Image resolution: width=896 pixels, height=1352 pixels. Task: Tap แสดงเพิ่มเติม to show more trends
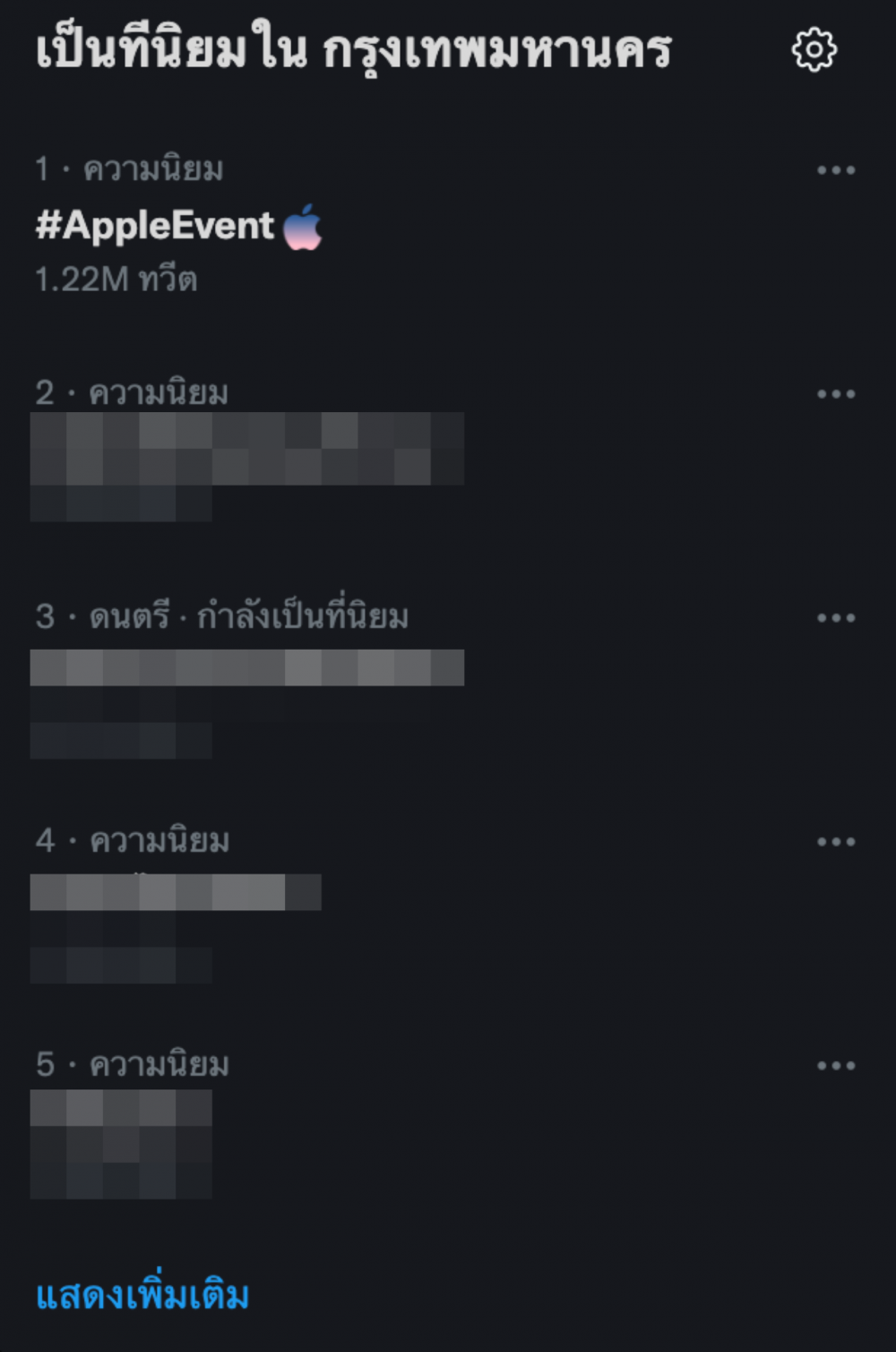142,1296
